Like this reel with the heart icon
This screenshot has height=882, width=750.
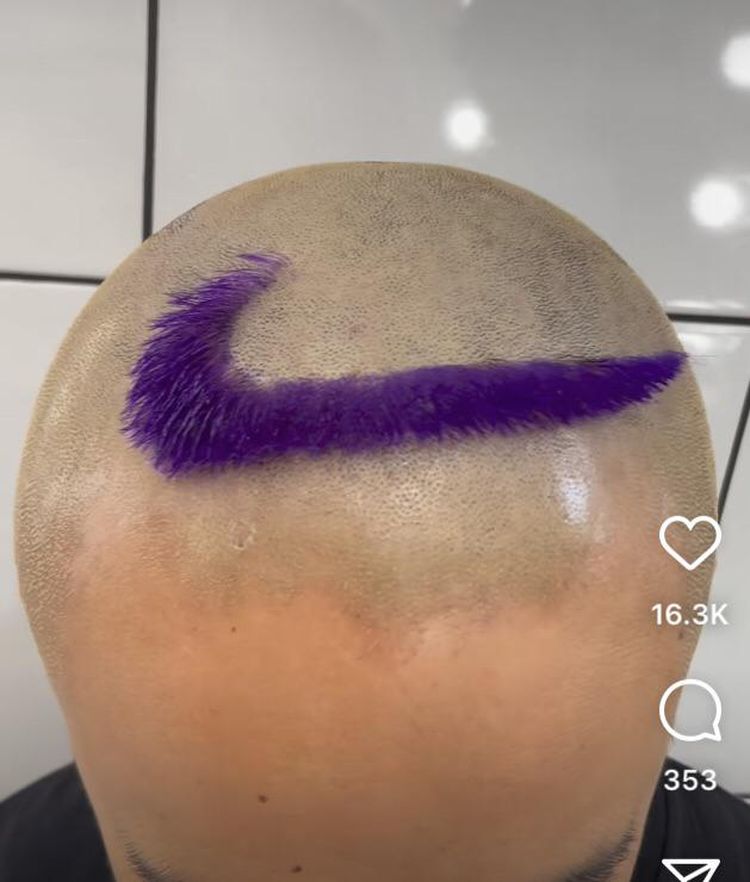(x=690, y=543)
